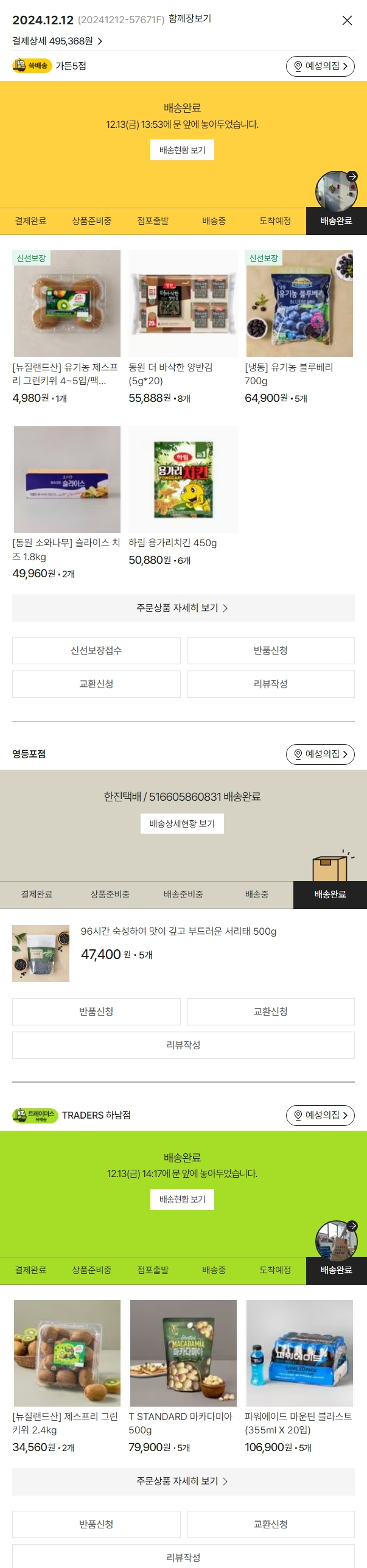Image resolution: width=367 pixels, height=1568 pixels.
Task: View 배송현황 for 가든5점 delivery
Action: 182,150
